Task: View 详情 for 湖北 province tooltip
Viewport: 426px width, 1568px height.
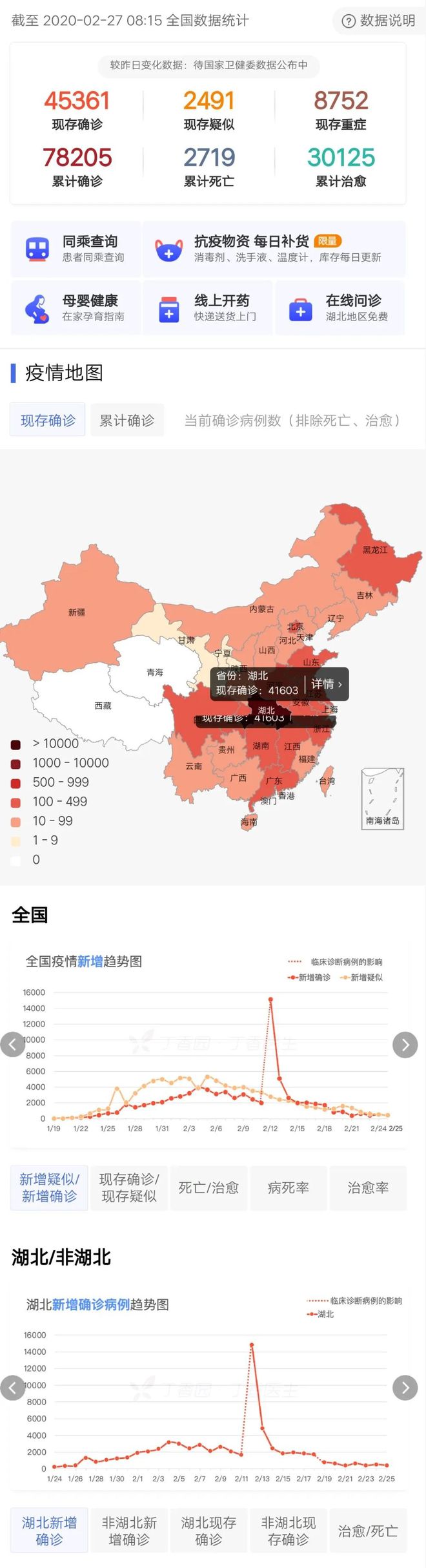Action: click(327, 684)
